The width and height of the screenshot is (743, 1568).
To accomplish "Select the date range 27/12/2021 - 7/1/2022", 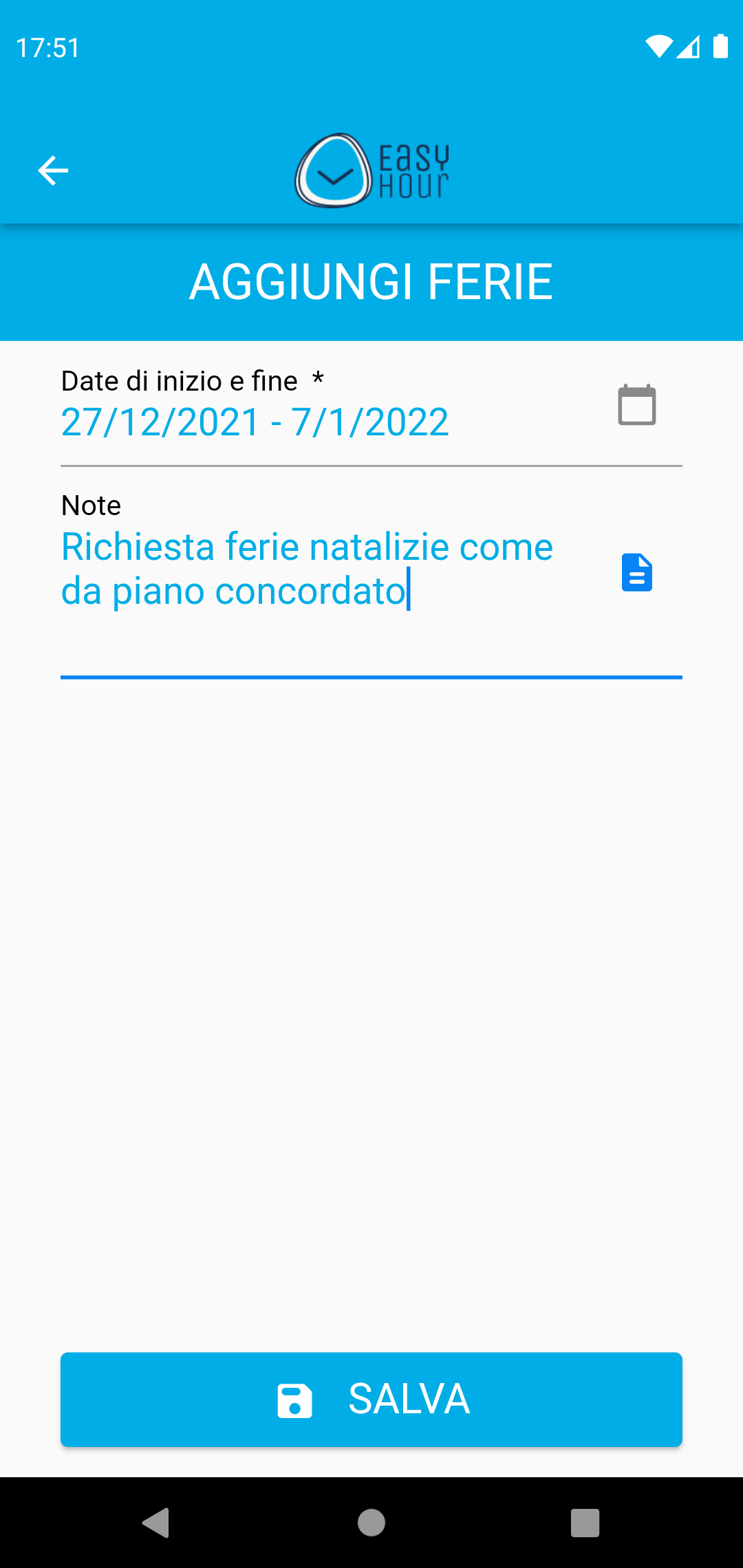I will click(x=253, y=421).
